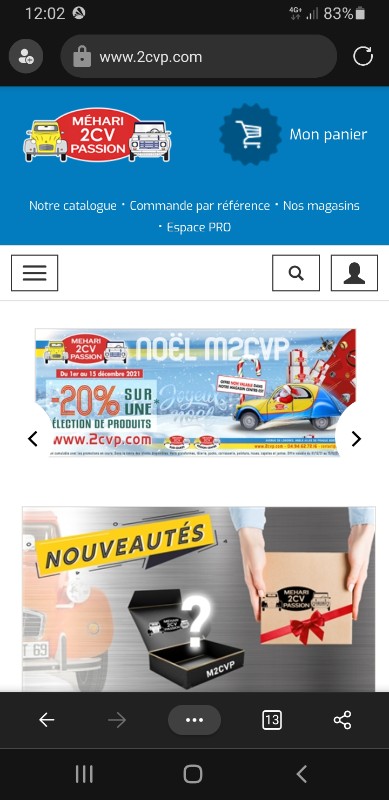Open the Espace PRO link
Viewport: 389px width, 800px height.
(199, 227)
